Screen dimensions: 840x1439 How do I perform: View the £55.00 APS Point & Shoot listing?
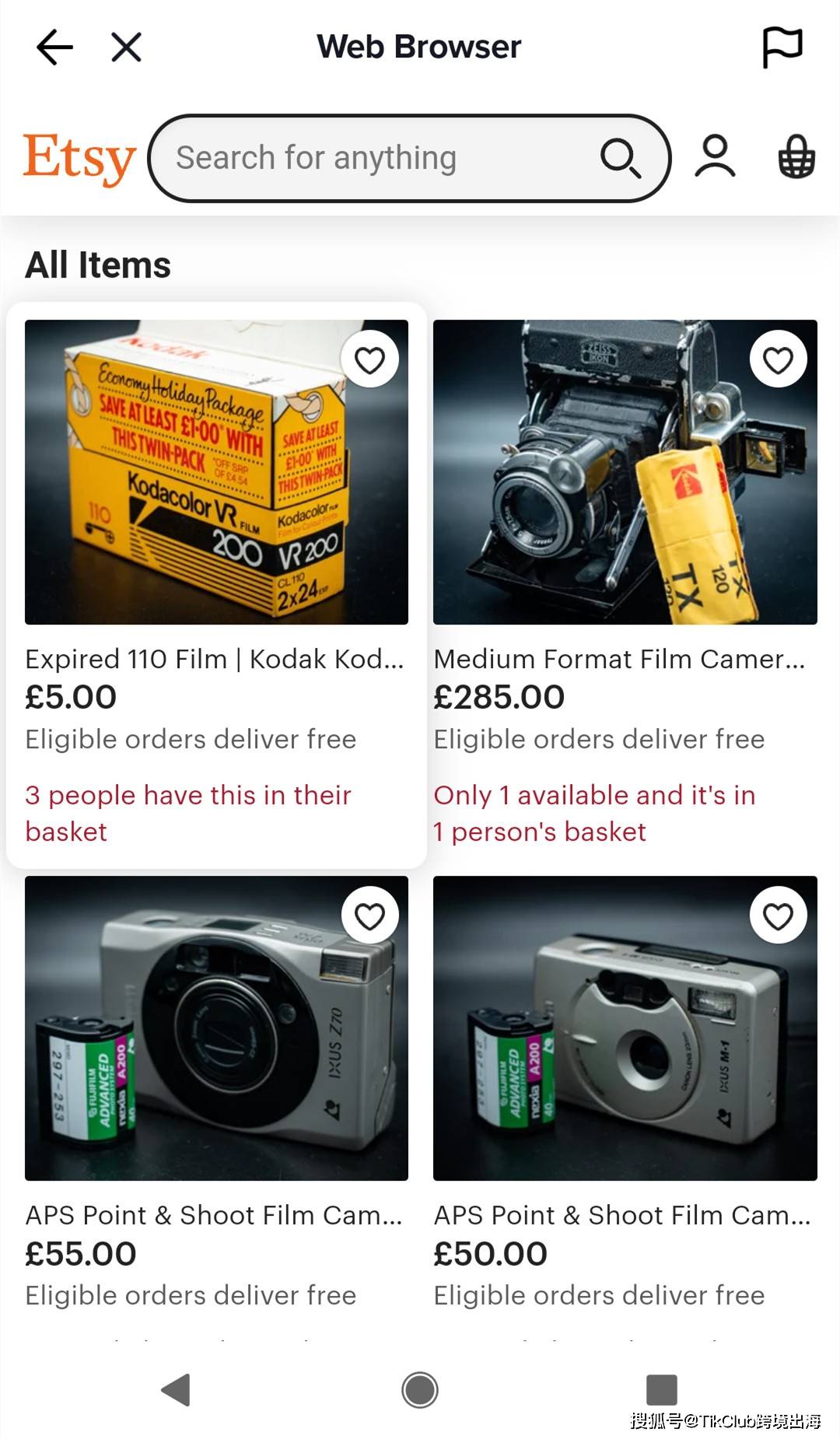coord(215,1214)
